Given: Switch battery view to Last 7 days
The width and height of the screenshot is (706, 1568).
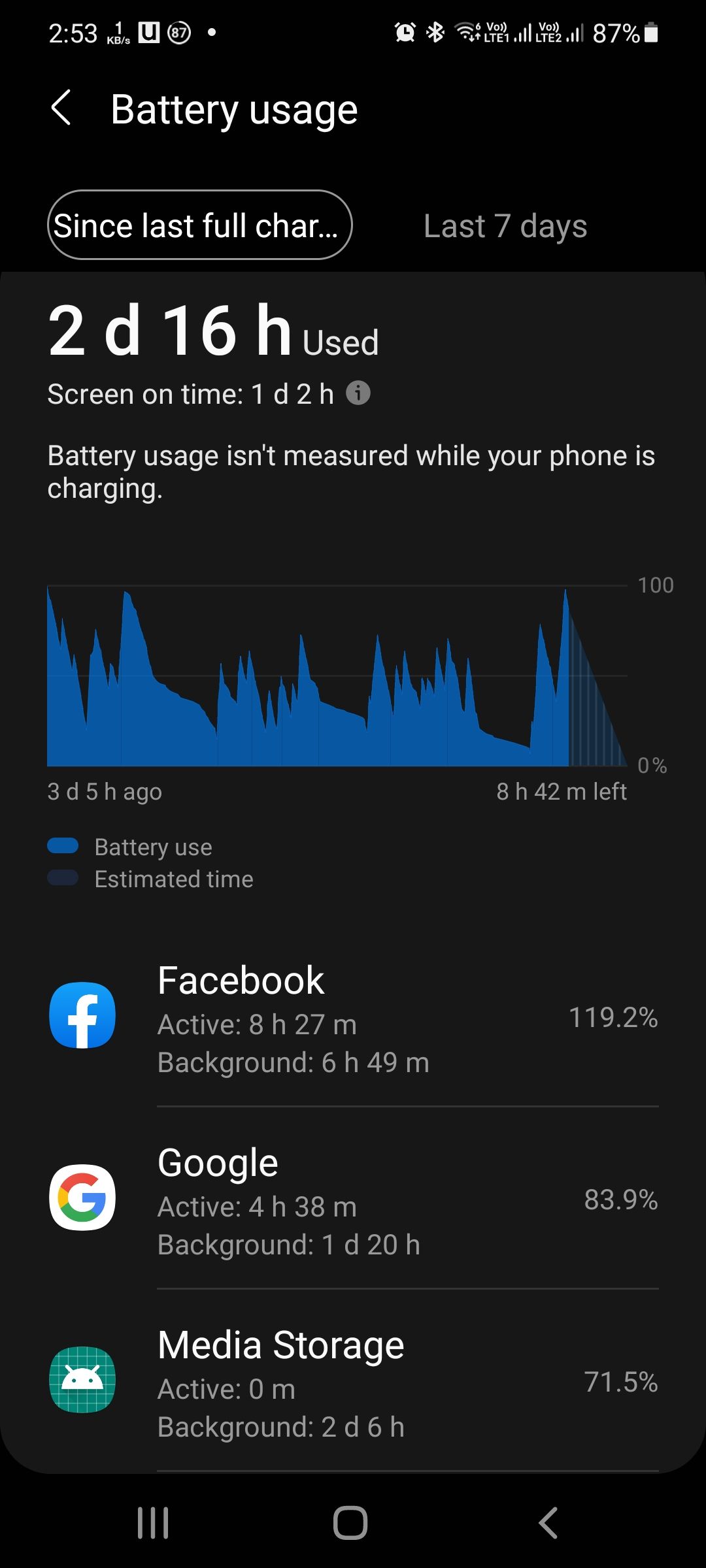Looking at the screenshot, I should pos(505,225).
